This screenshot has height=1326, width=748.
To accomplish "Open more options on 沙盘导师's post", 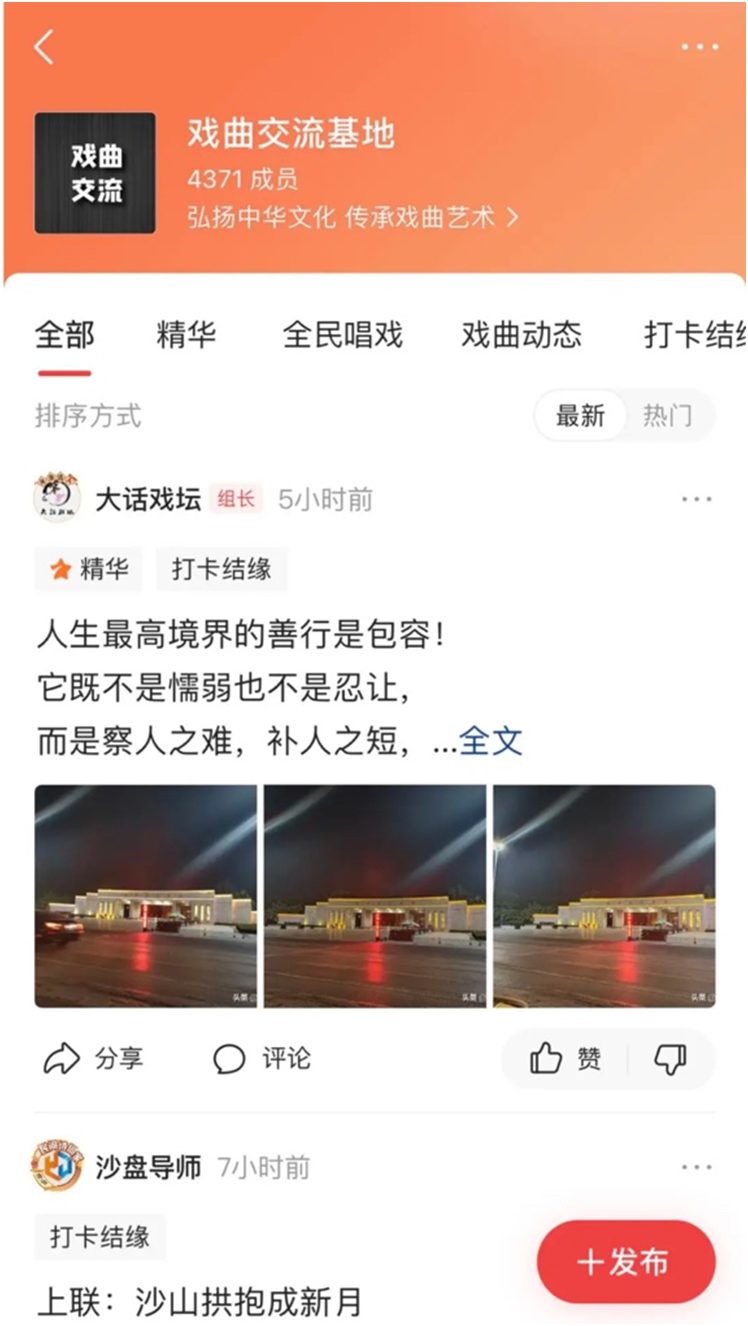I will [696, 1167].
